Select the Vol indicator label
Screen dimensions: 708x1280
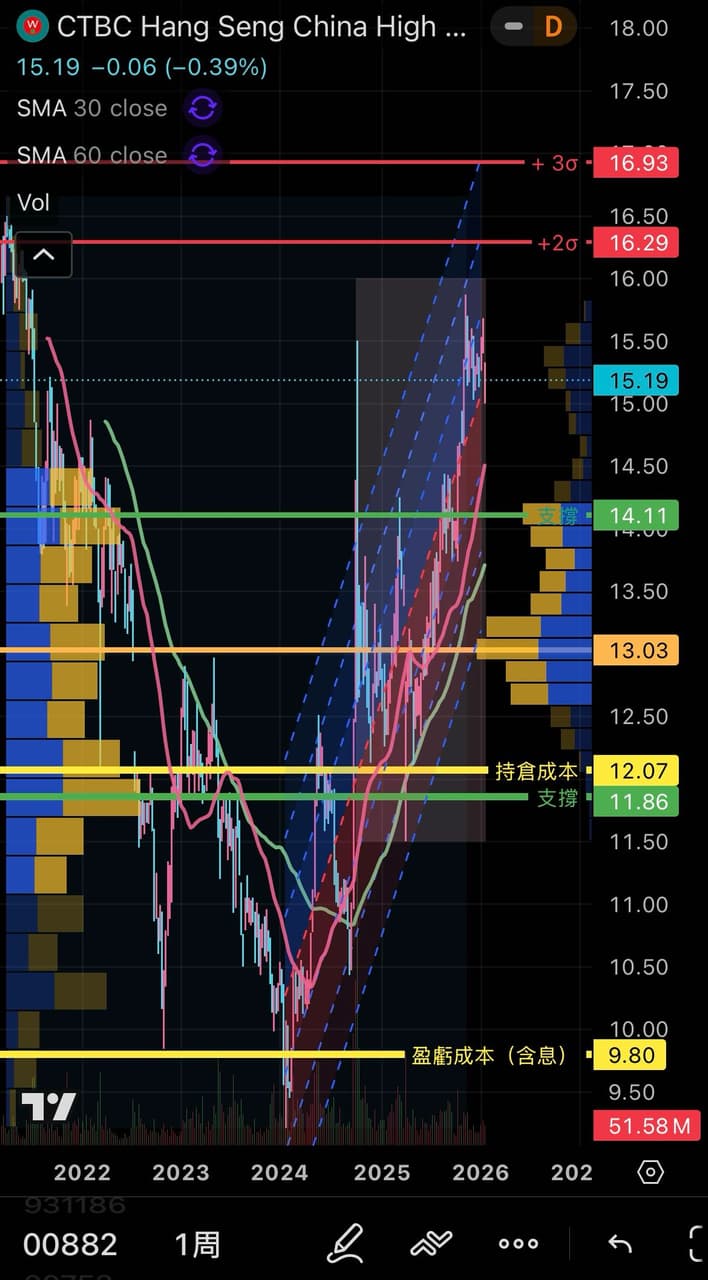pyautogui.click(x=33, y=203)
